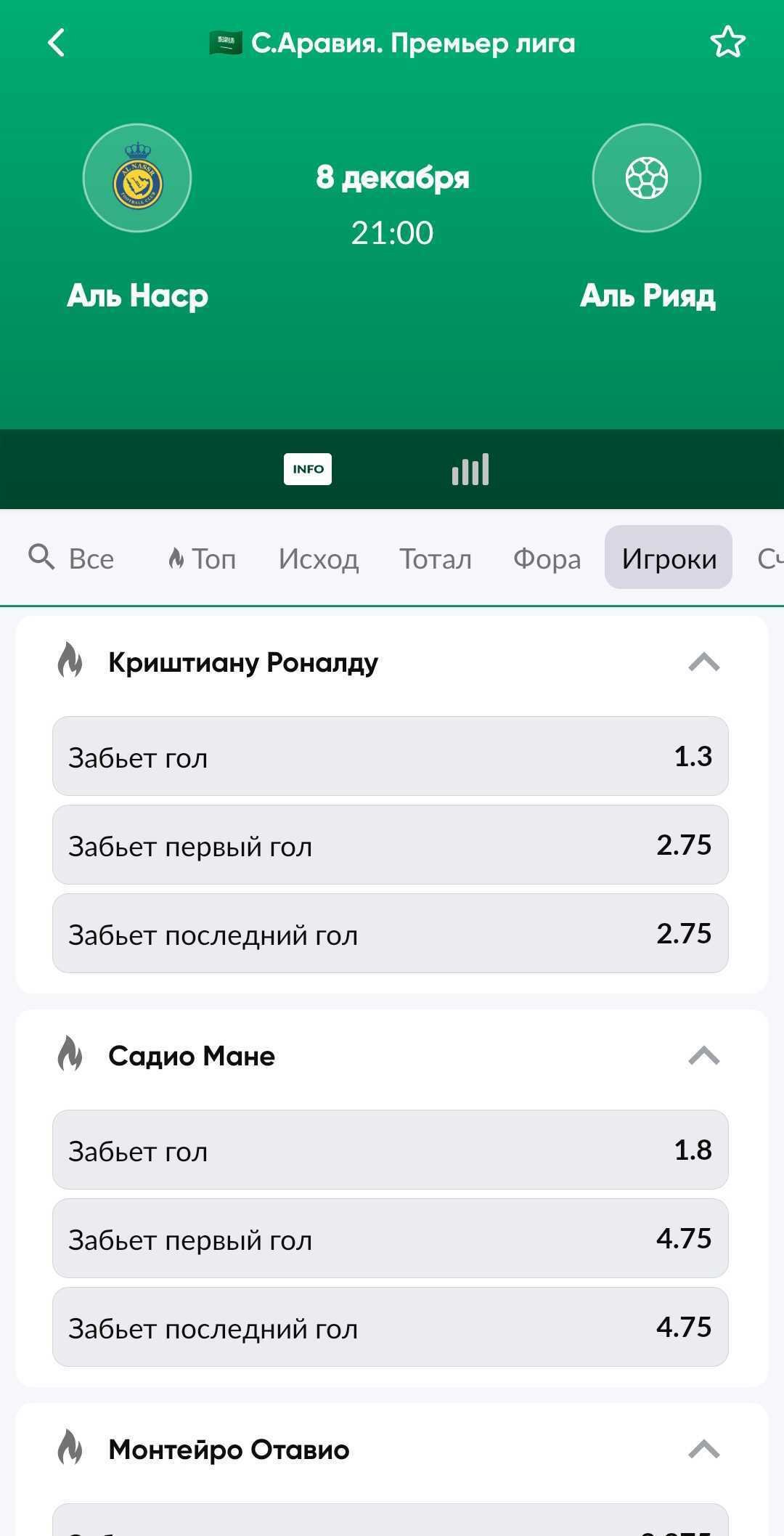Bet on Роналду Забьет гол at 1.3

click(x=391, y=756)
